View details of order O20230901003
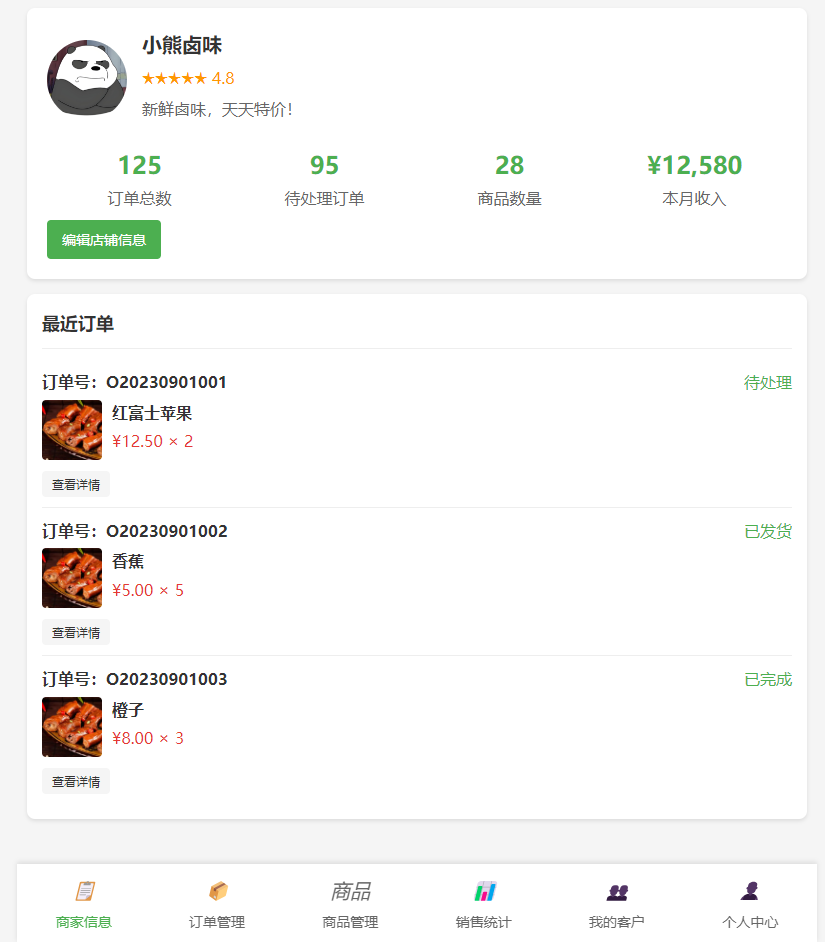 click(76, 780)
